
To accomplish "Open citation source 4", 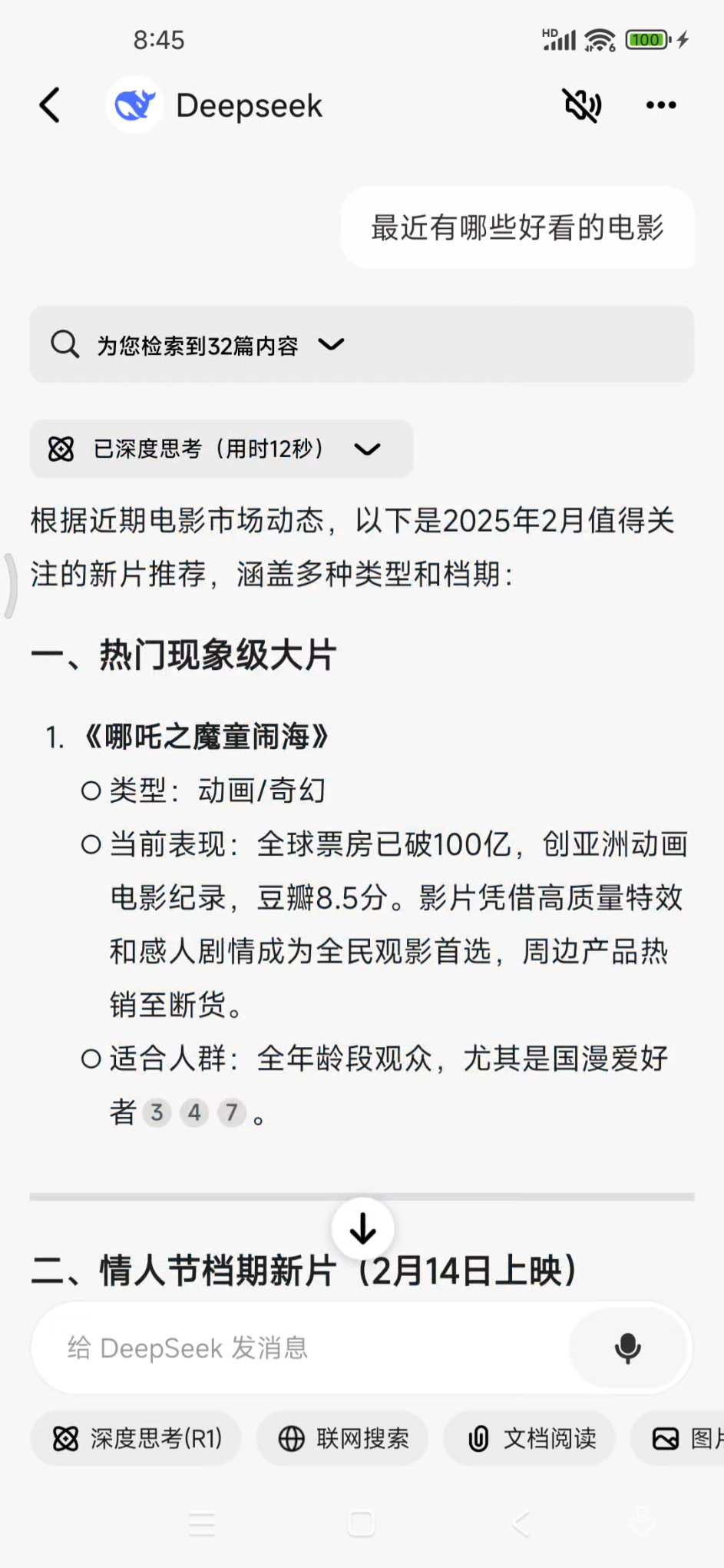I will tap(194, 1112).
